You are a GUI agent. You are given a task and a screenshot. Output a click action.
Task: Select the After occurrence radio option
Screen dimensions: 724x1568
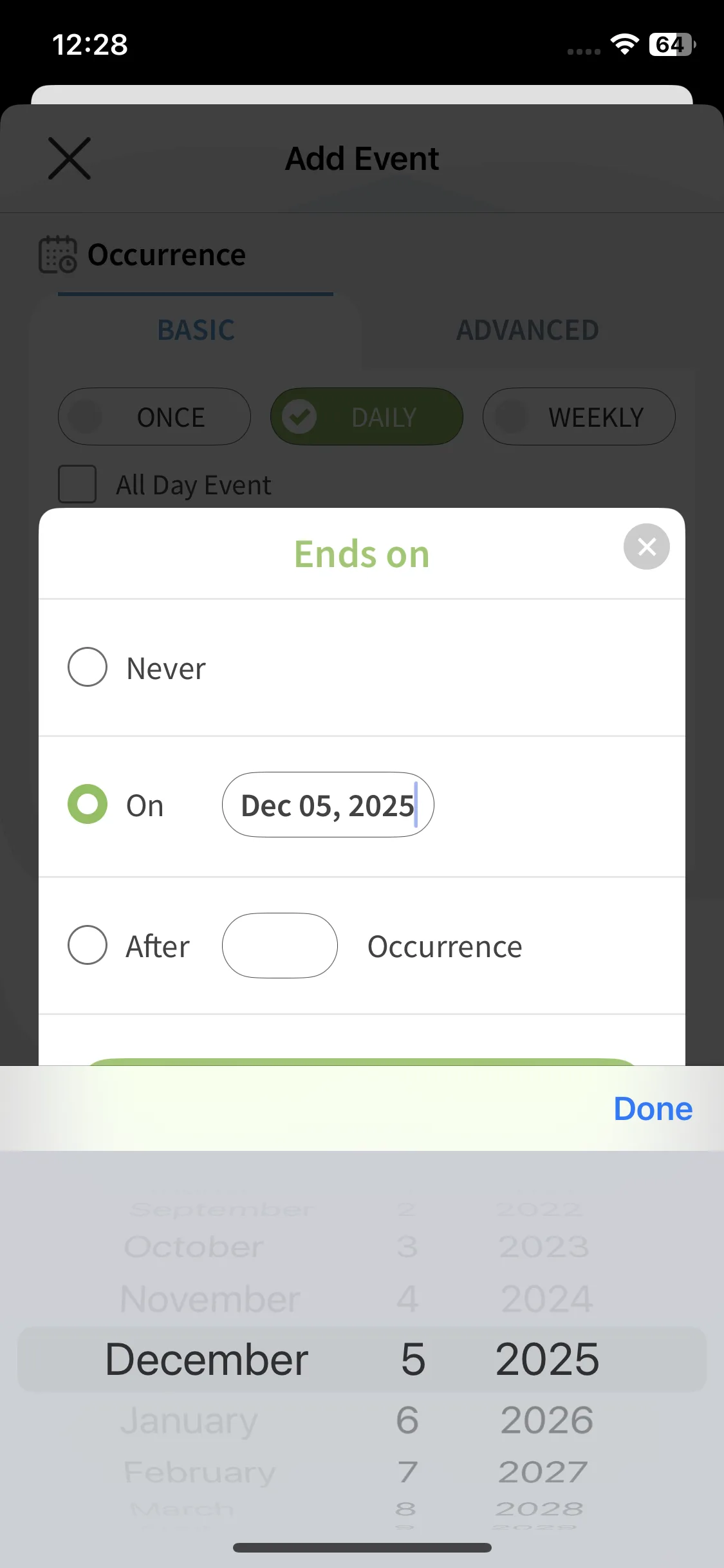pyautogui.click(x=88, y=945)
